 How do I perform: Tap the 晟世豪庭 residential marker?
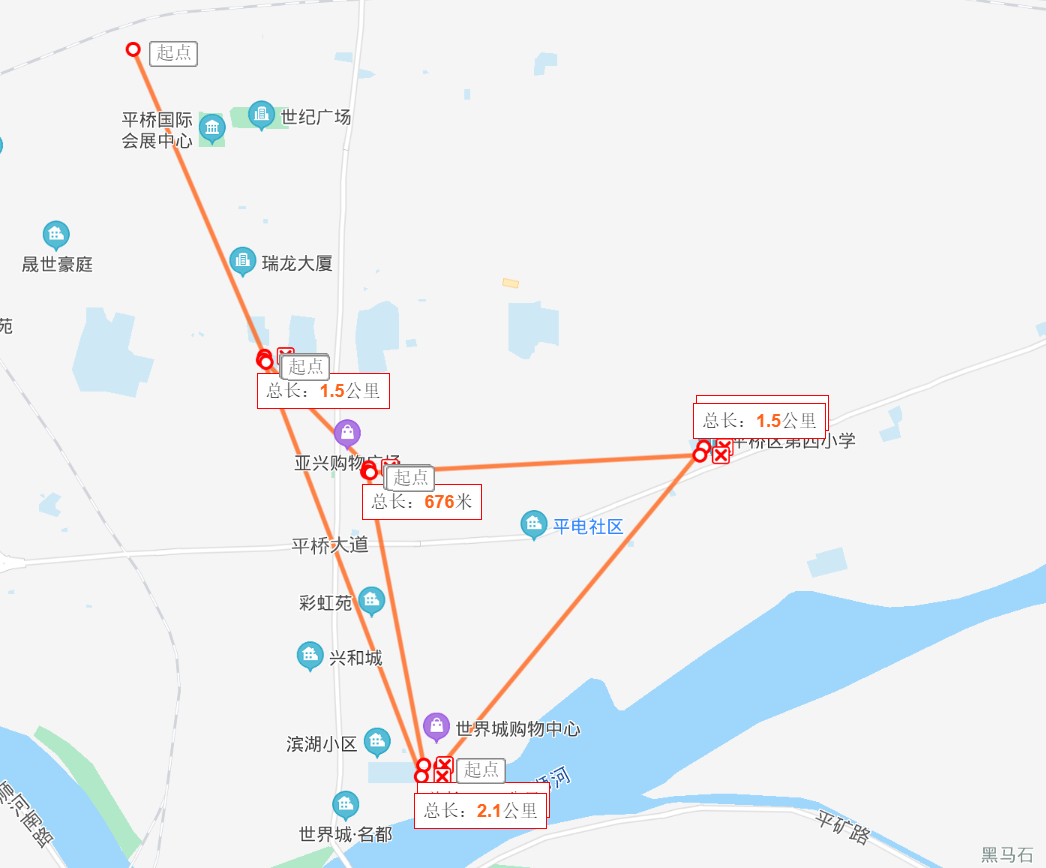tap(56, 235)
